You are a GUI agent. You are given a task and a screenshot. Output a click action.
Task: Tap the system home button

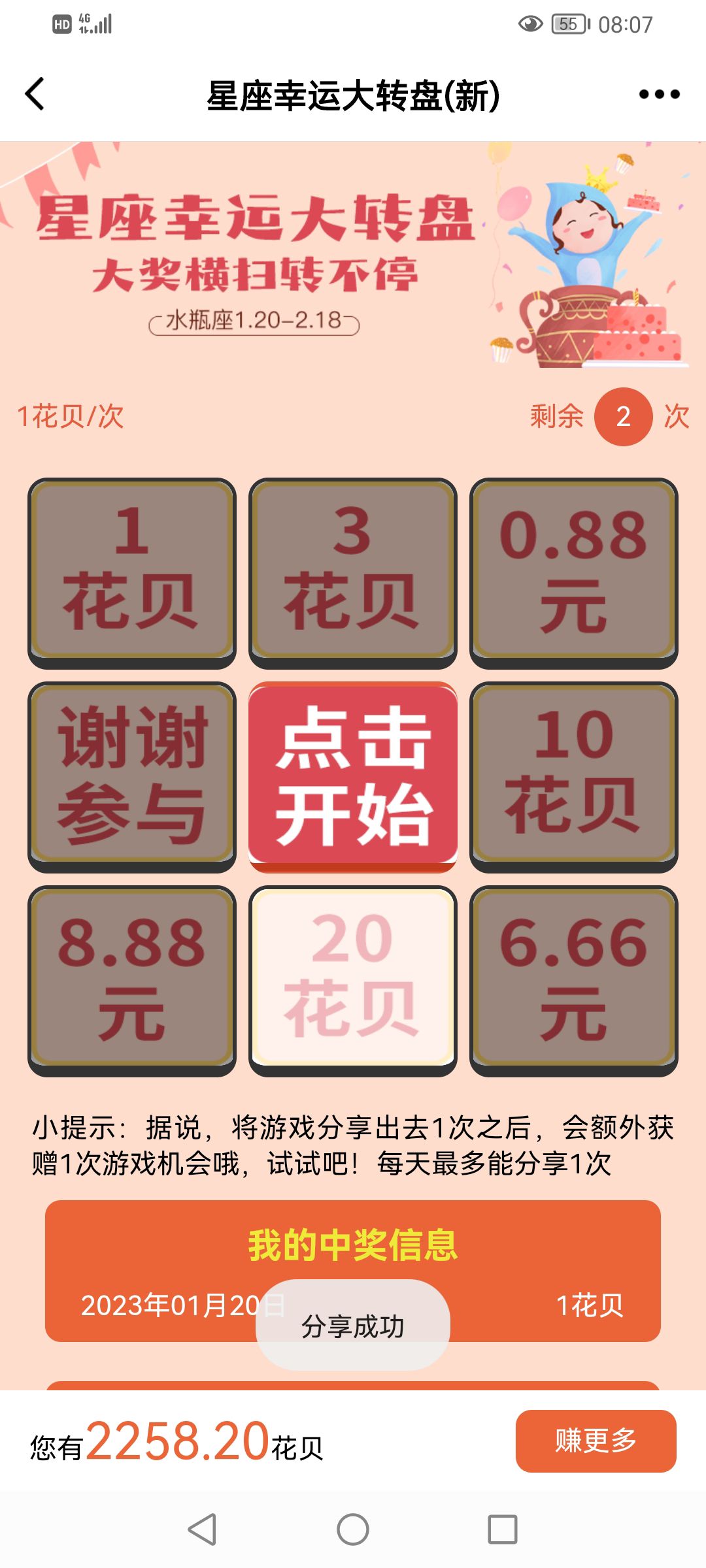pyautogui.click(x=353, y=1529)
